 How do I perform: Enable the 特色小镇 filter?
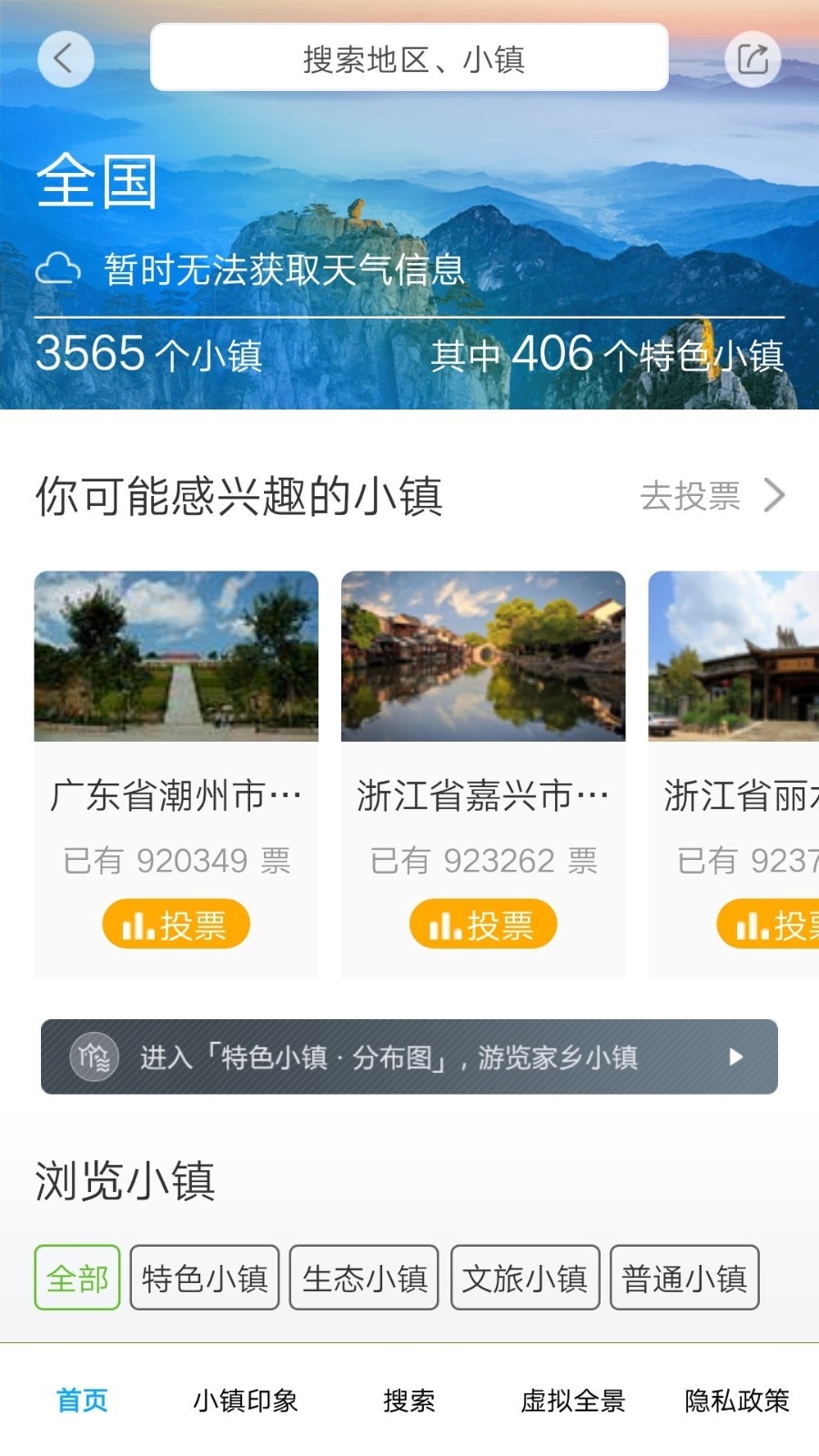[205, 1278]
